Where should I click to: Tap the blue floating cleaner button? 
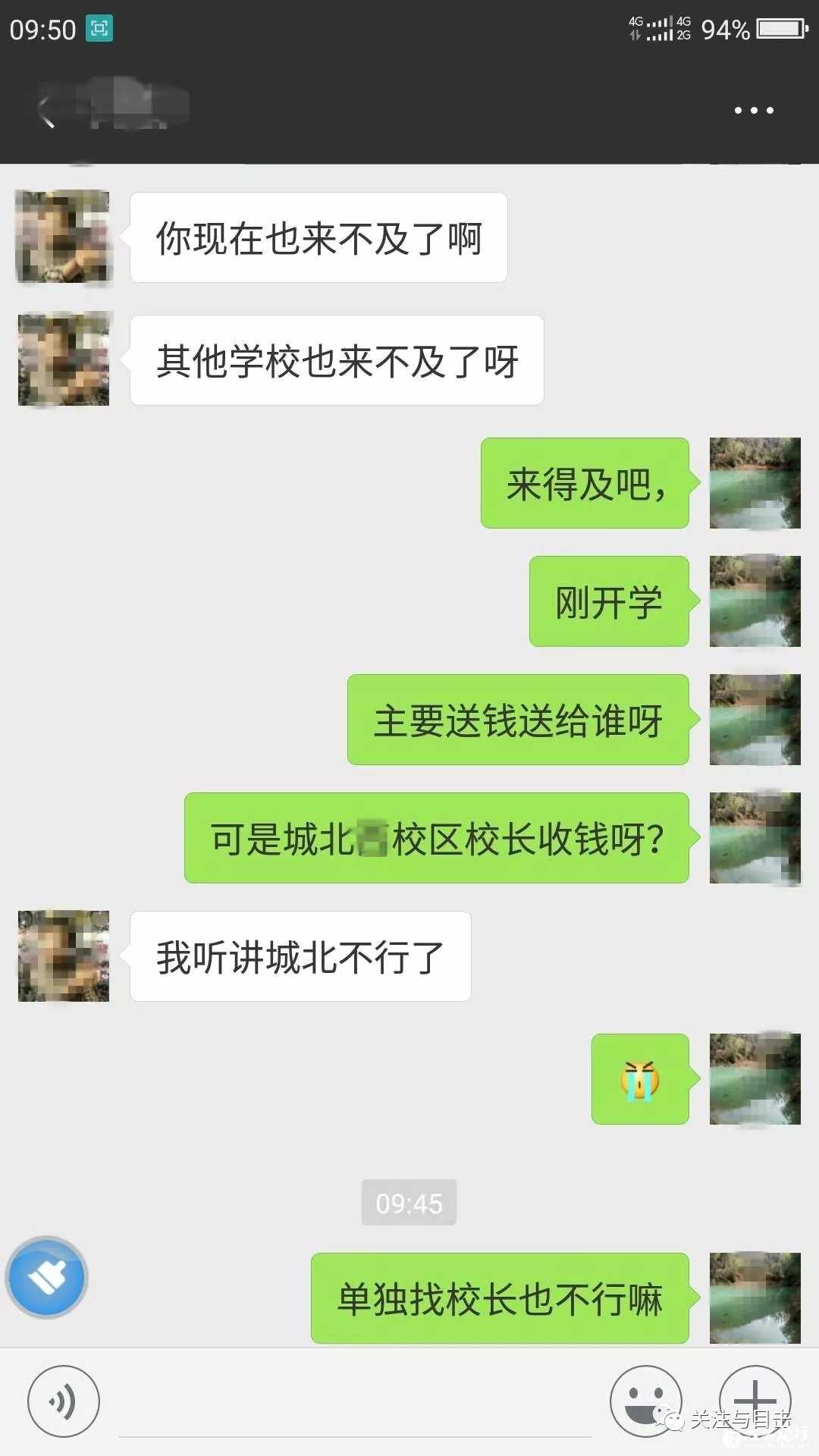tap(47, 1277)
